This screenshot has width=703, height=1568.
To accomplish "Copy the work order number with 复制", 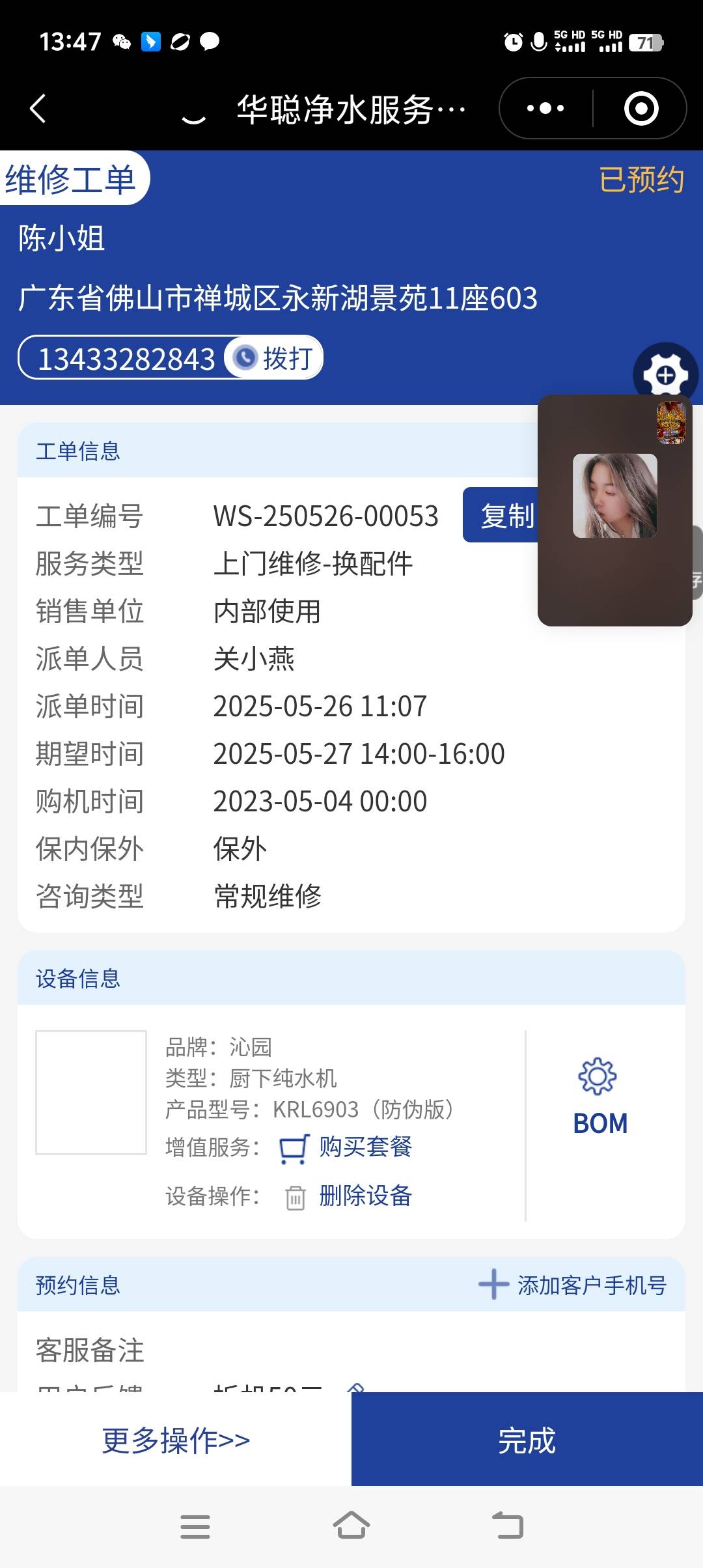I will click(502, 515).
